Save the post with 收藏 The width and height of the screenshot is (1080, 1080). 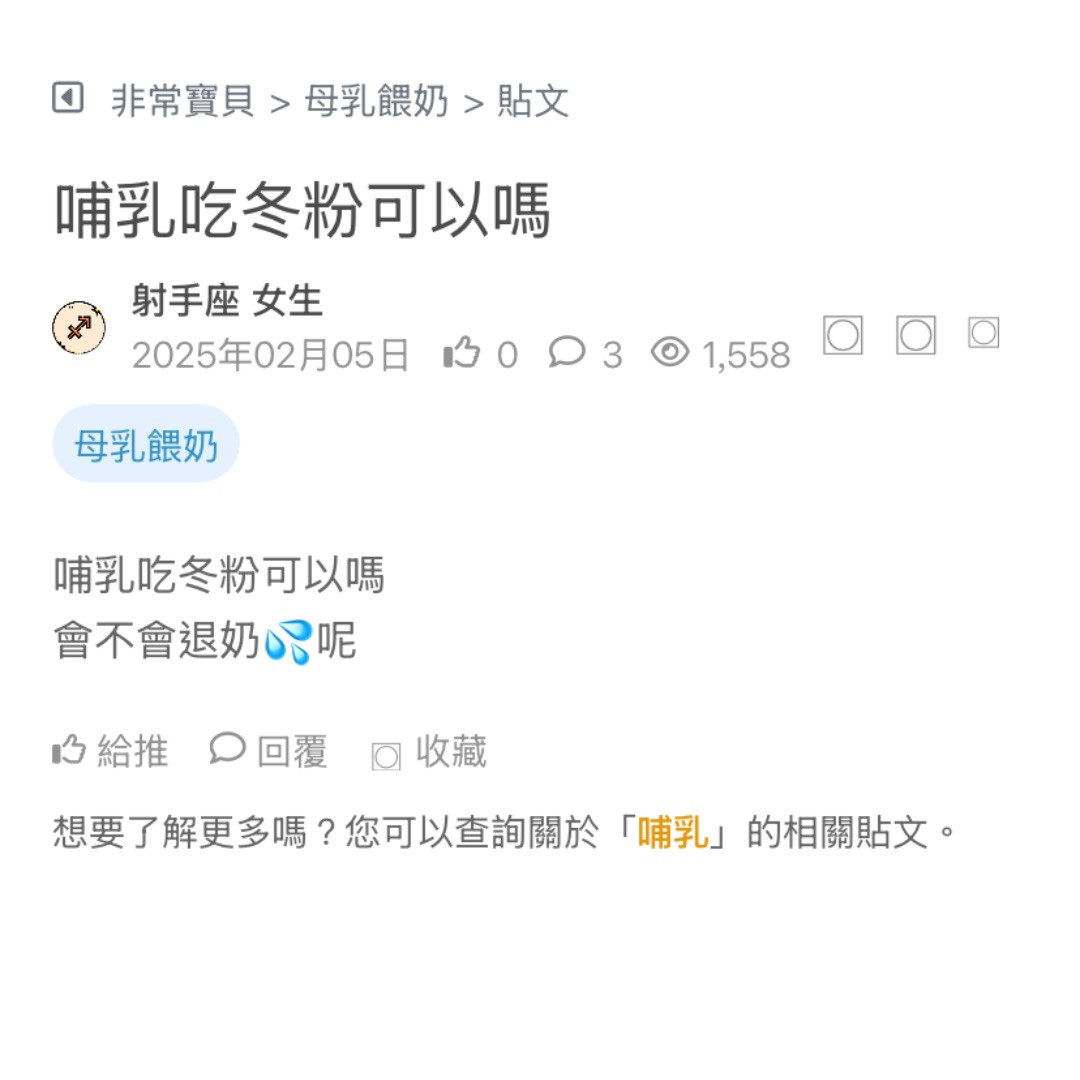click(x=429, y=753)
